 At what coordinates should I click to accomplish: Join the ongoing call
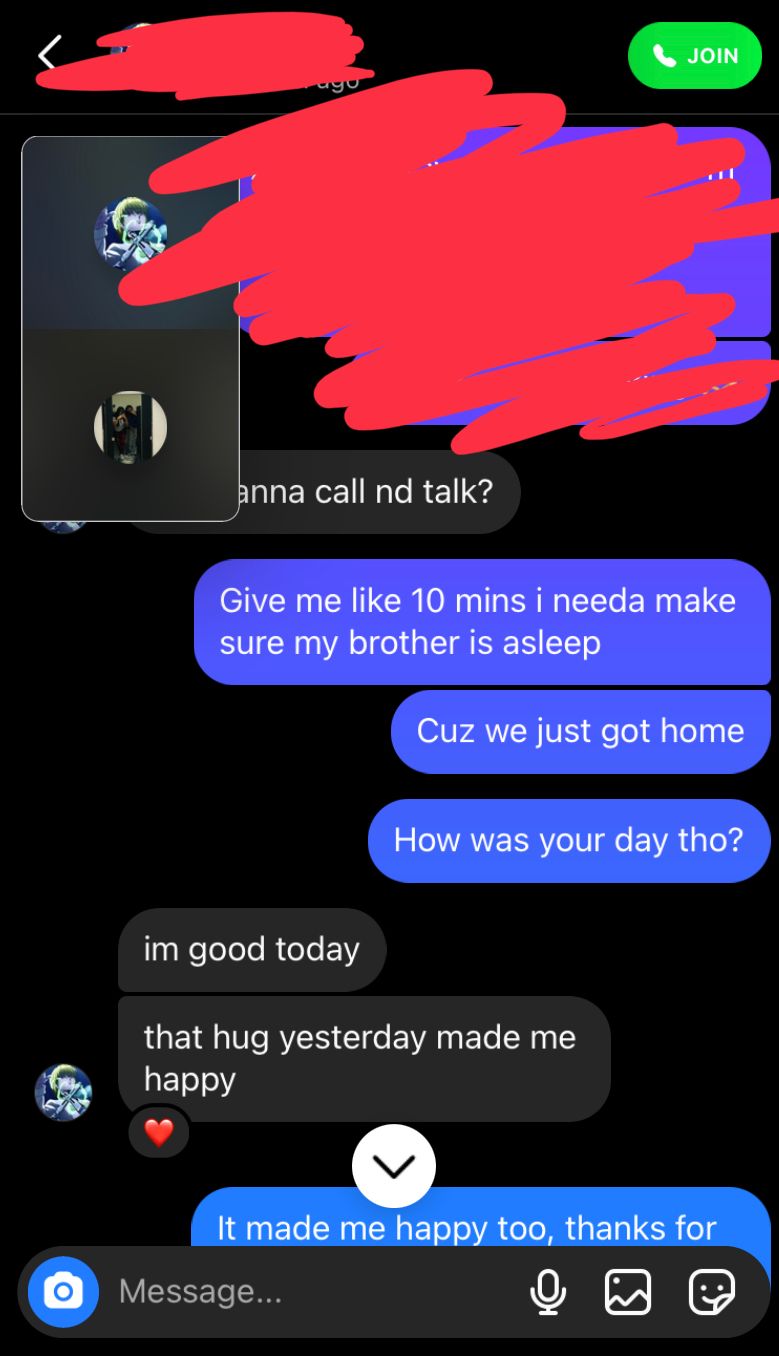point(694,56)
